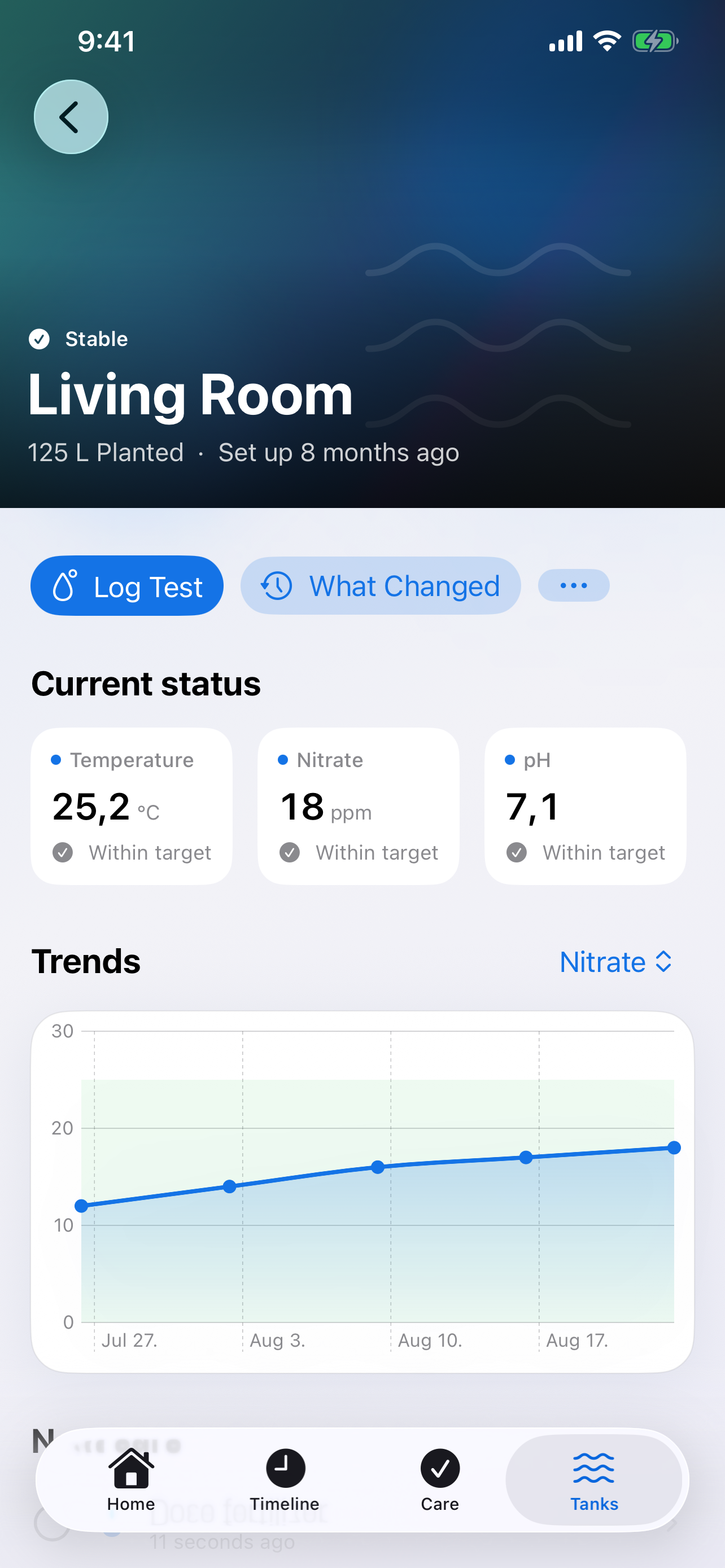This screenshot has height=1568, width=725.
Task: Go back using the back arrow
Action: click(x=71, y=117)
